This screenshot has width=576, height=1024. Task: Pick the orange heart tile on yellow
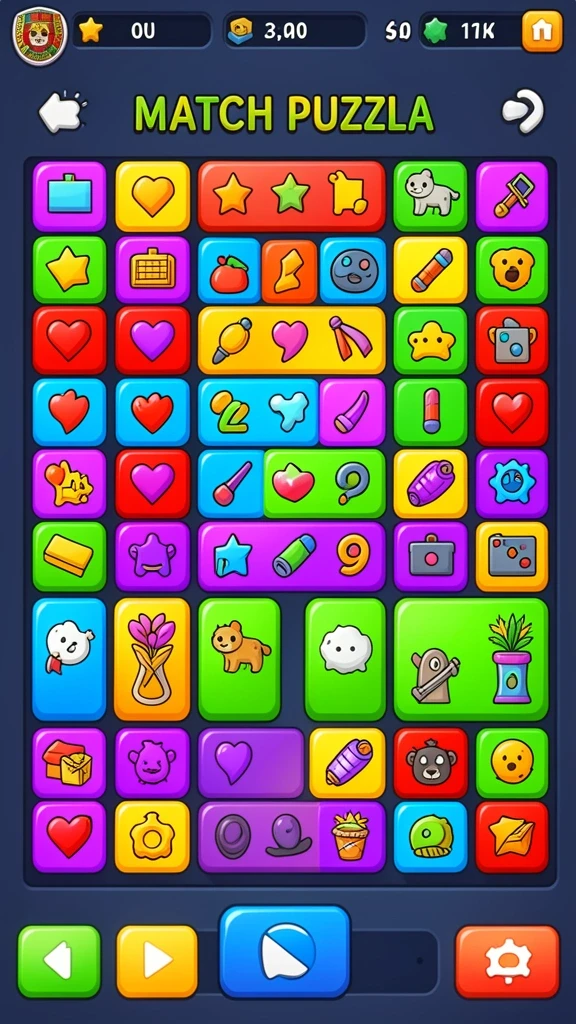tap(153, 196)
